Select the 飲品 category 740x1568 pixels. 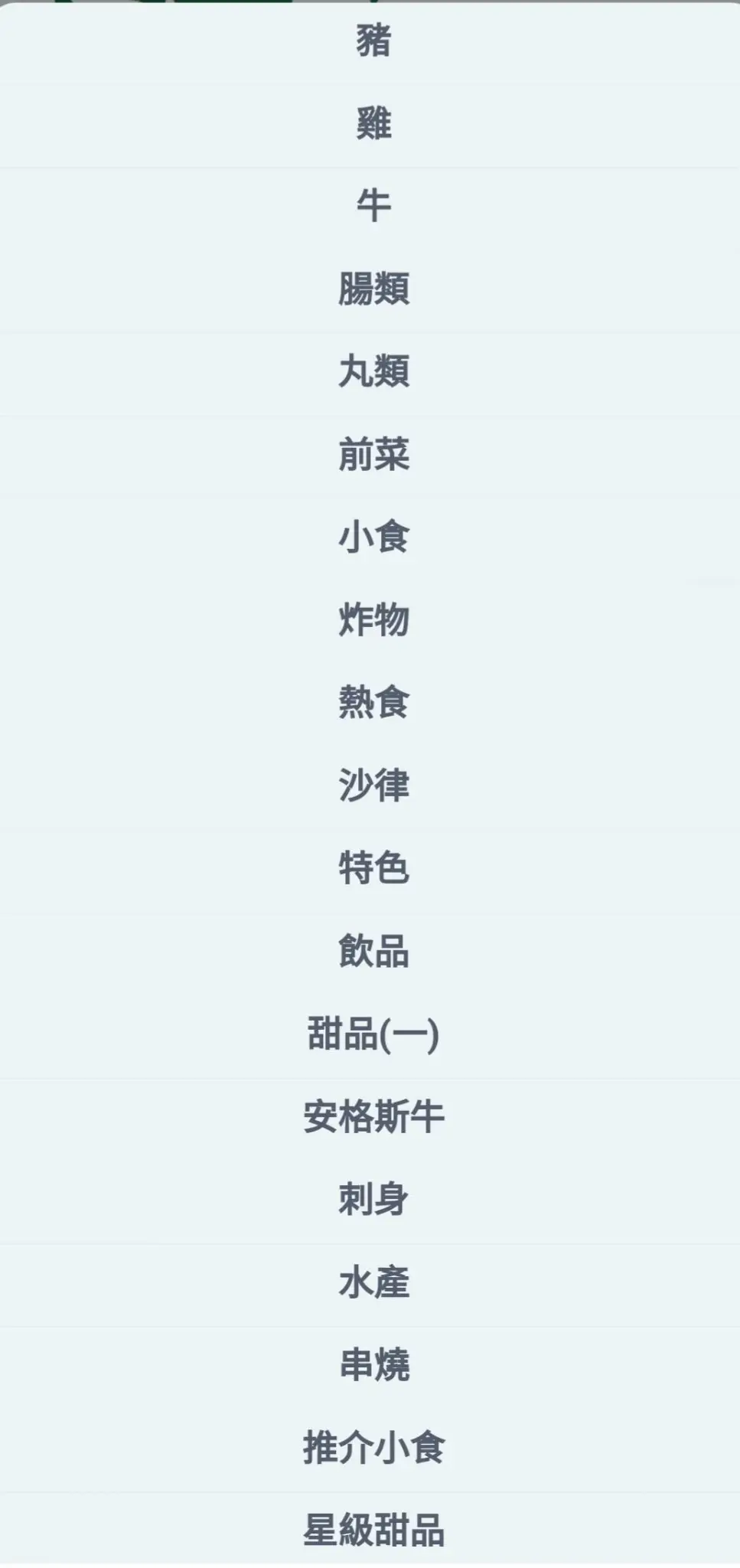373,950
